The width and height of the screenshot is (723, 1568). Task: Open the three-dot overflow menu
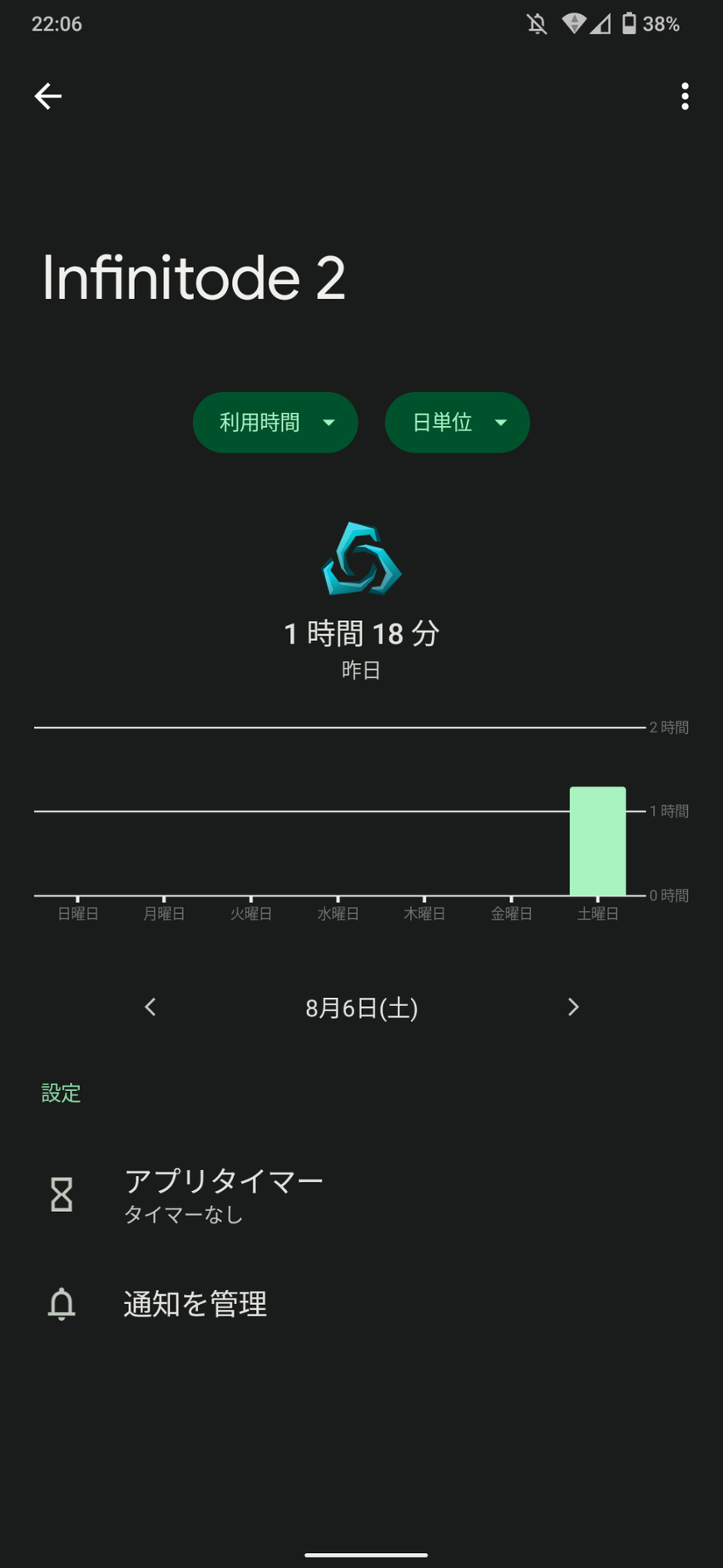click(685, 97)
